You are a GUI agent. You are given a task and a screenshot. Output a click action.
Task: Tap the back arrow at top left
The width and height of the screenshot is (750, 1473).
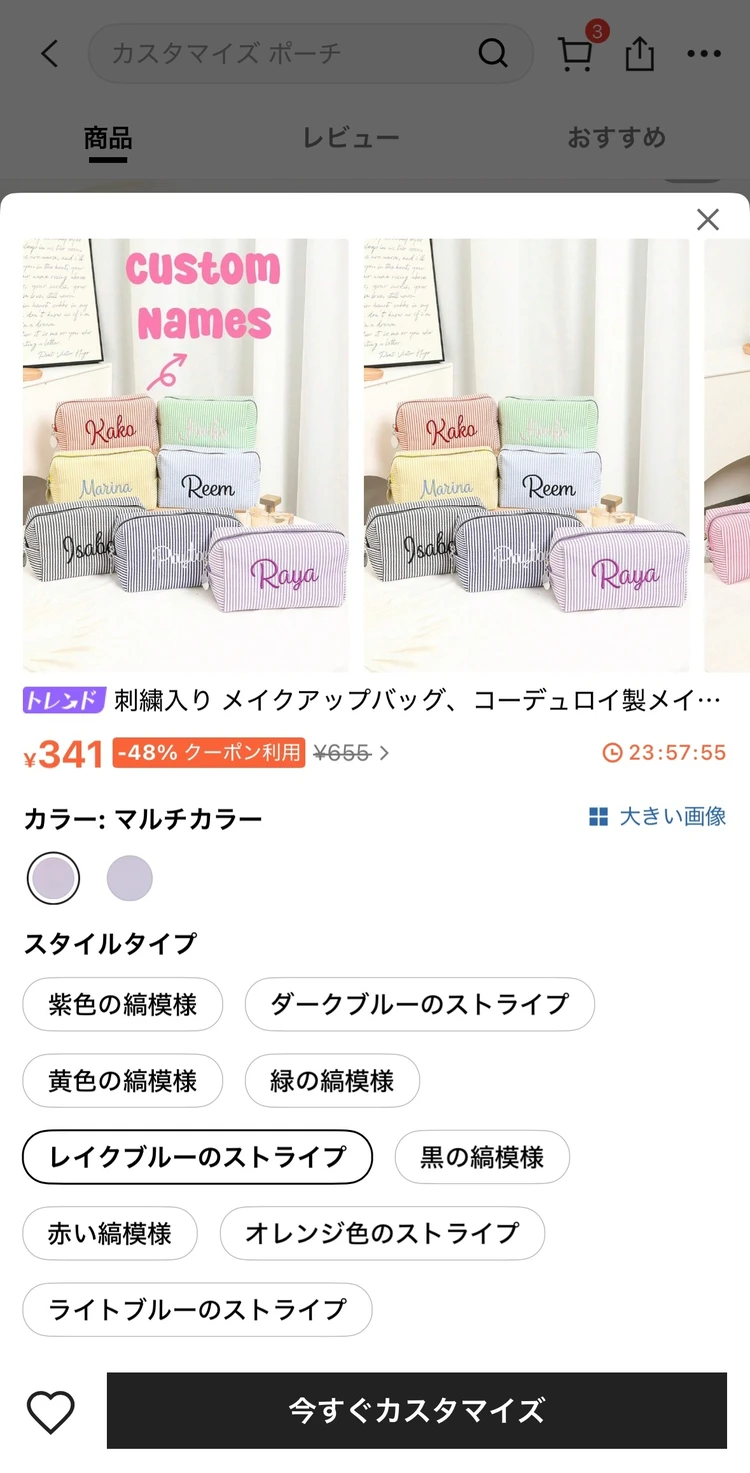[49, 53]
